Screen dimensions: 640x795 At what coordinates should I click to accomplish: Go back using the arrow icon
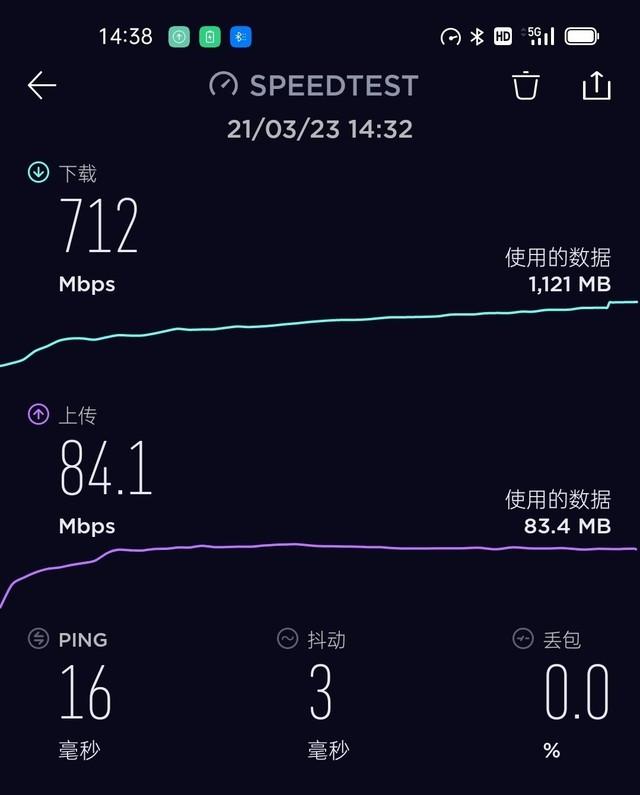(42, 86)
